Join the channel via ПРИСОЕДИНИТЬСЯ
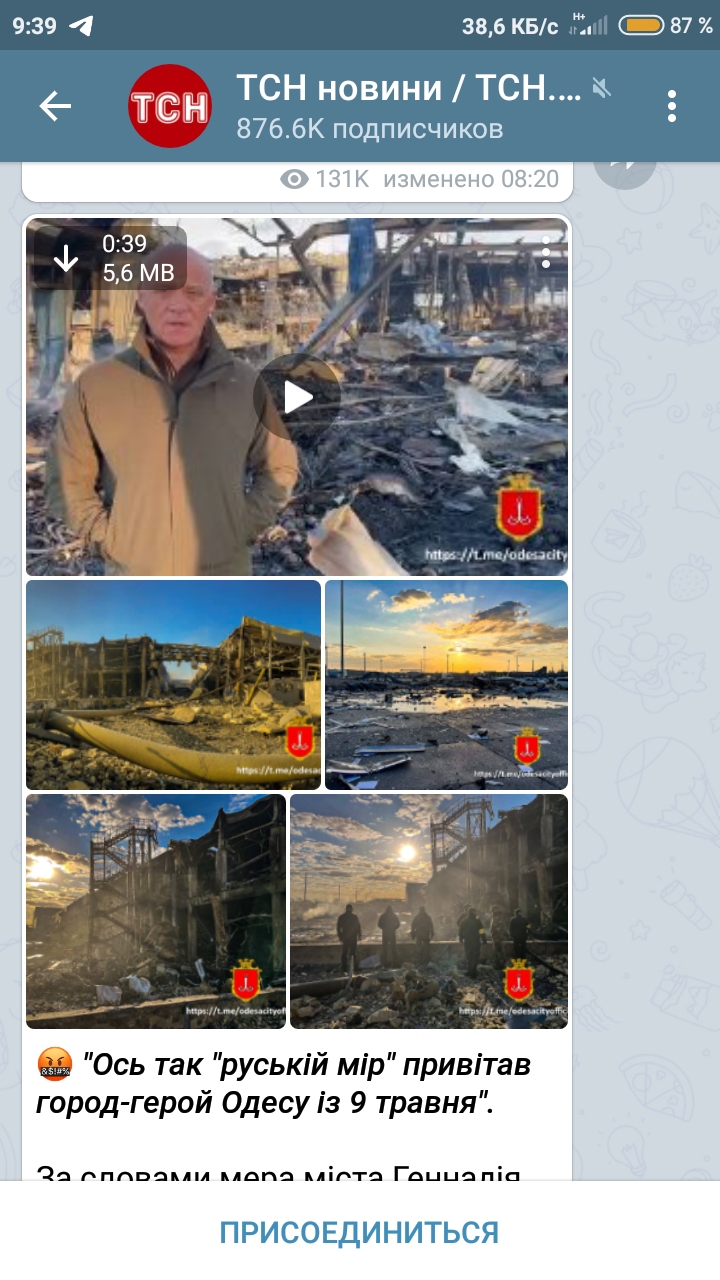The height and width of the screenshot is (1280, 720). point(360,1232)
